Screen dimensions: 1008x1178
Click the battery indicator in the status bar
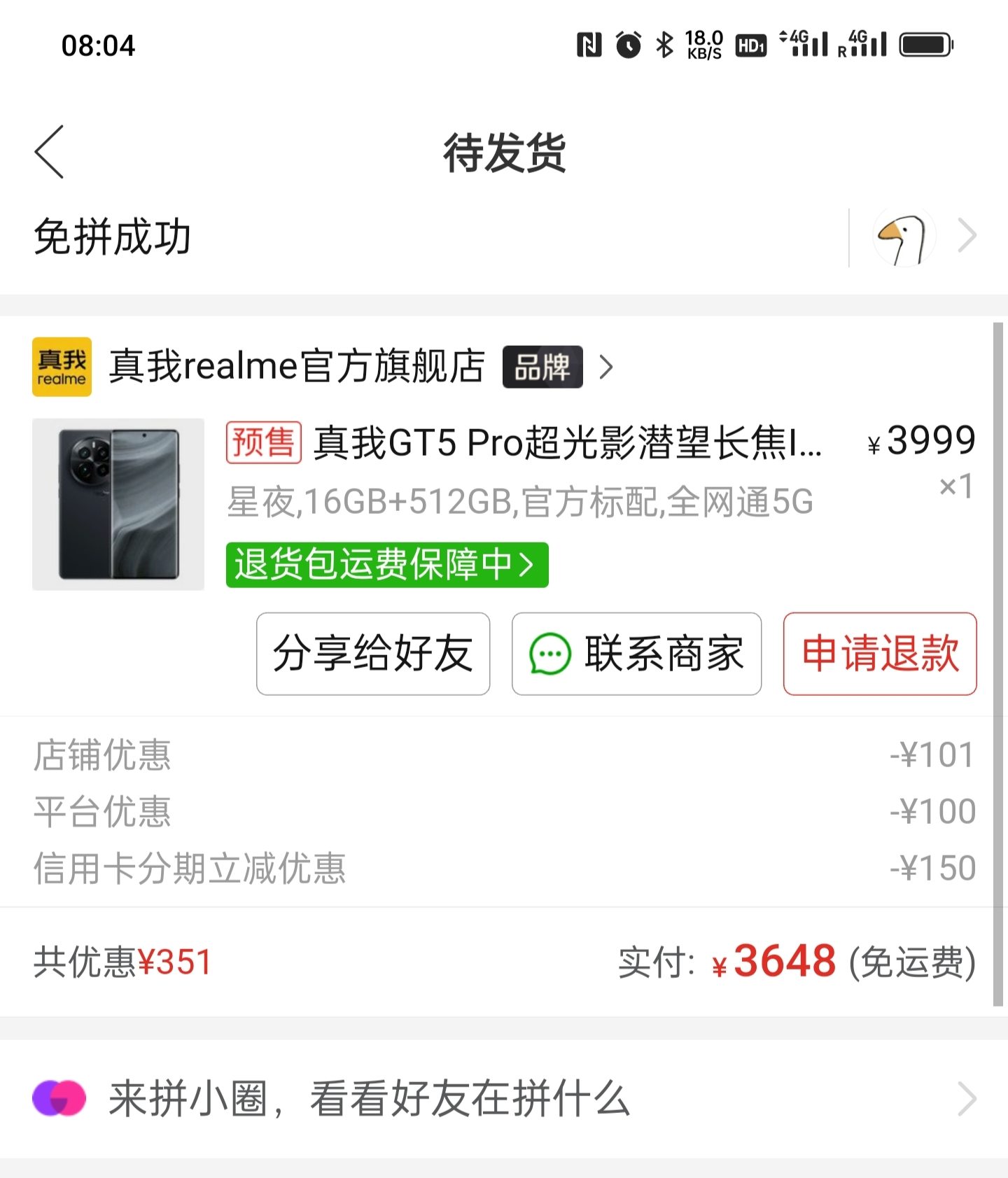coord(926,44)
